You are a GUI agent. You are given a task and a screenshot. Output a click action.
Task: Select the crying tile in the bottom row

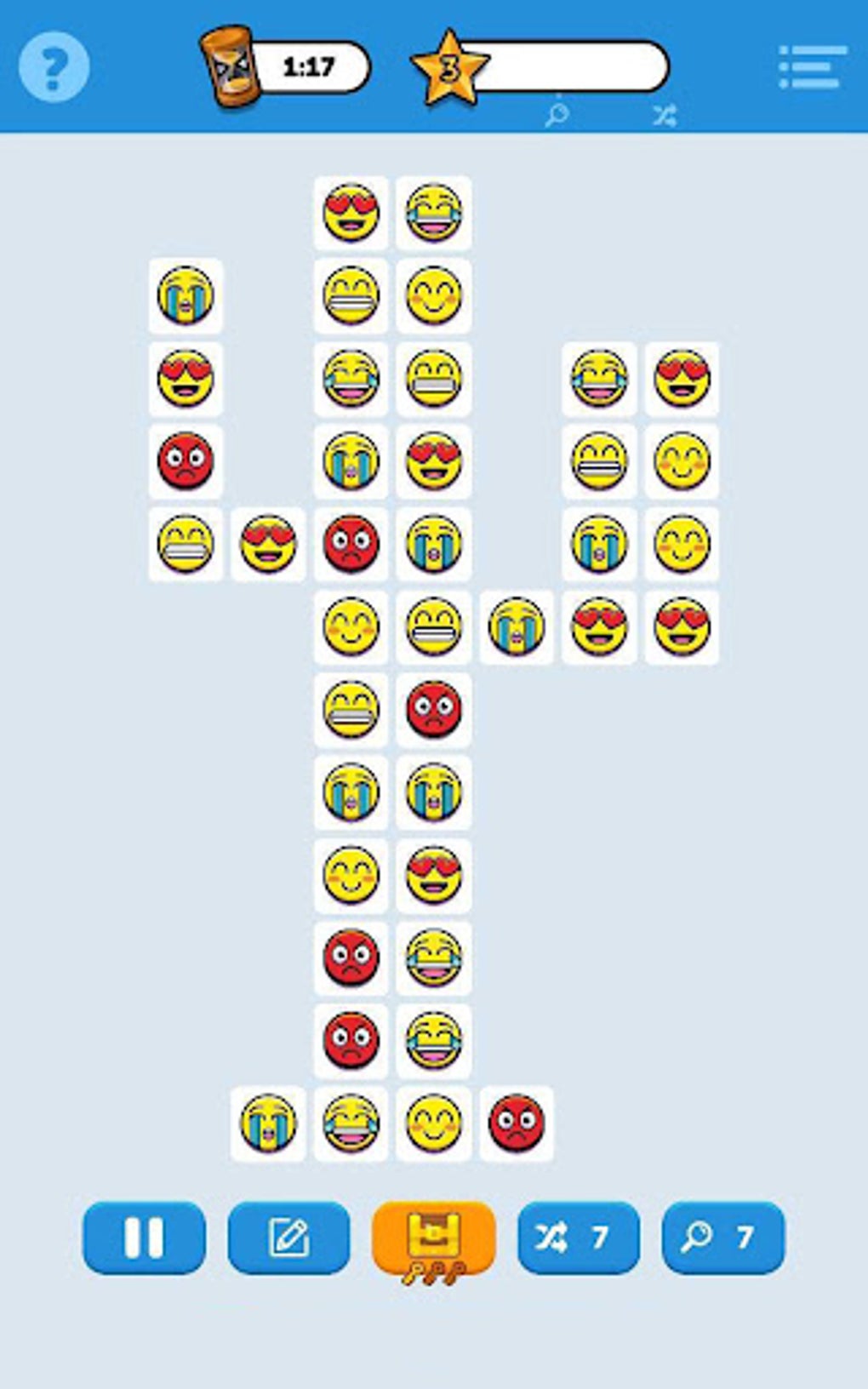coord(268,1123)
